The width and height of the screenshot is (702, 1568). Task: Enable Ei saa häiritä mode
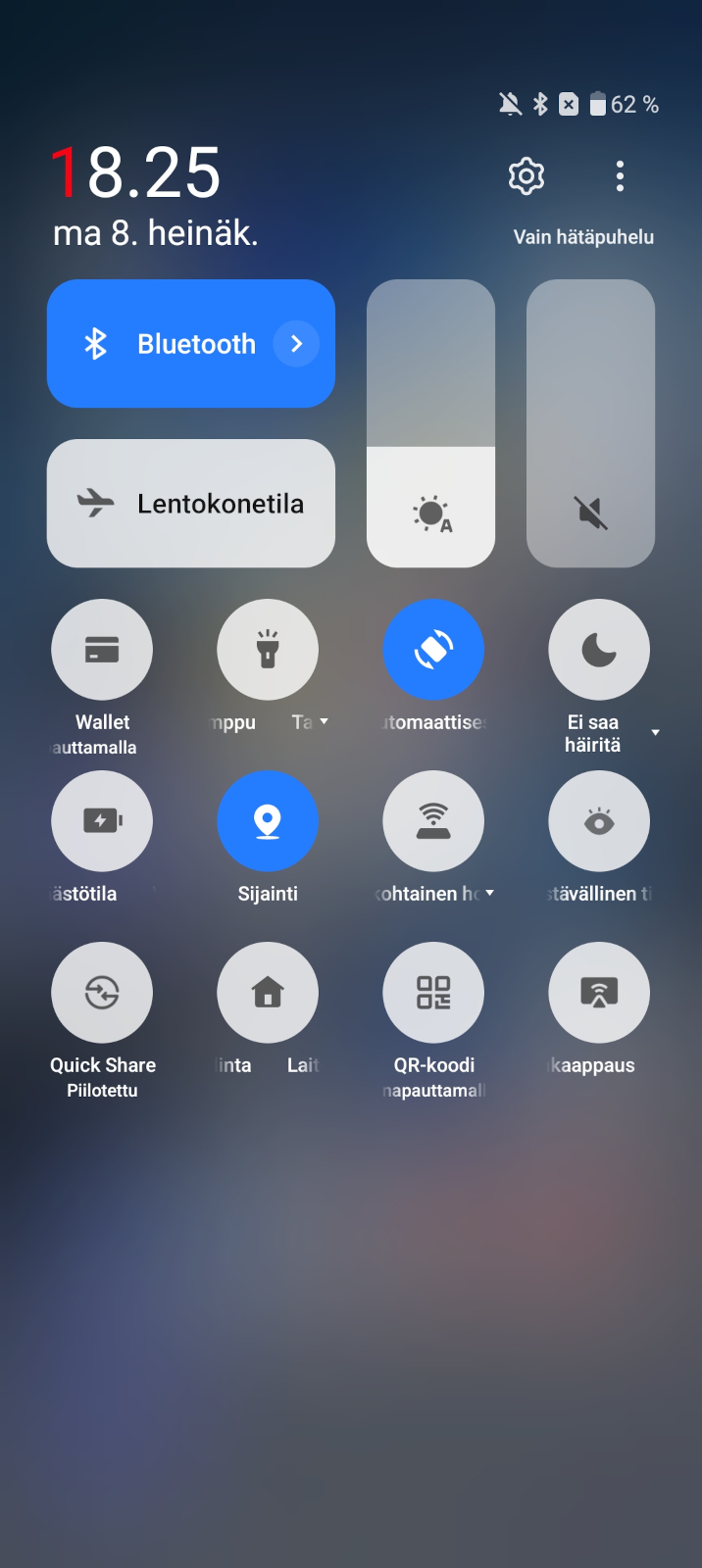point(599,650)
